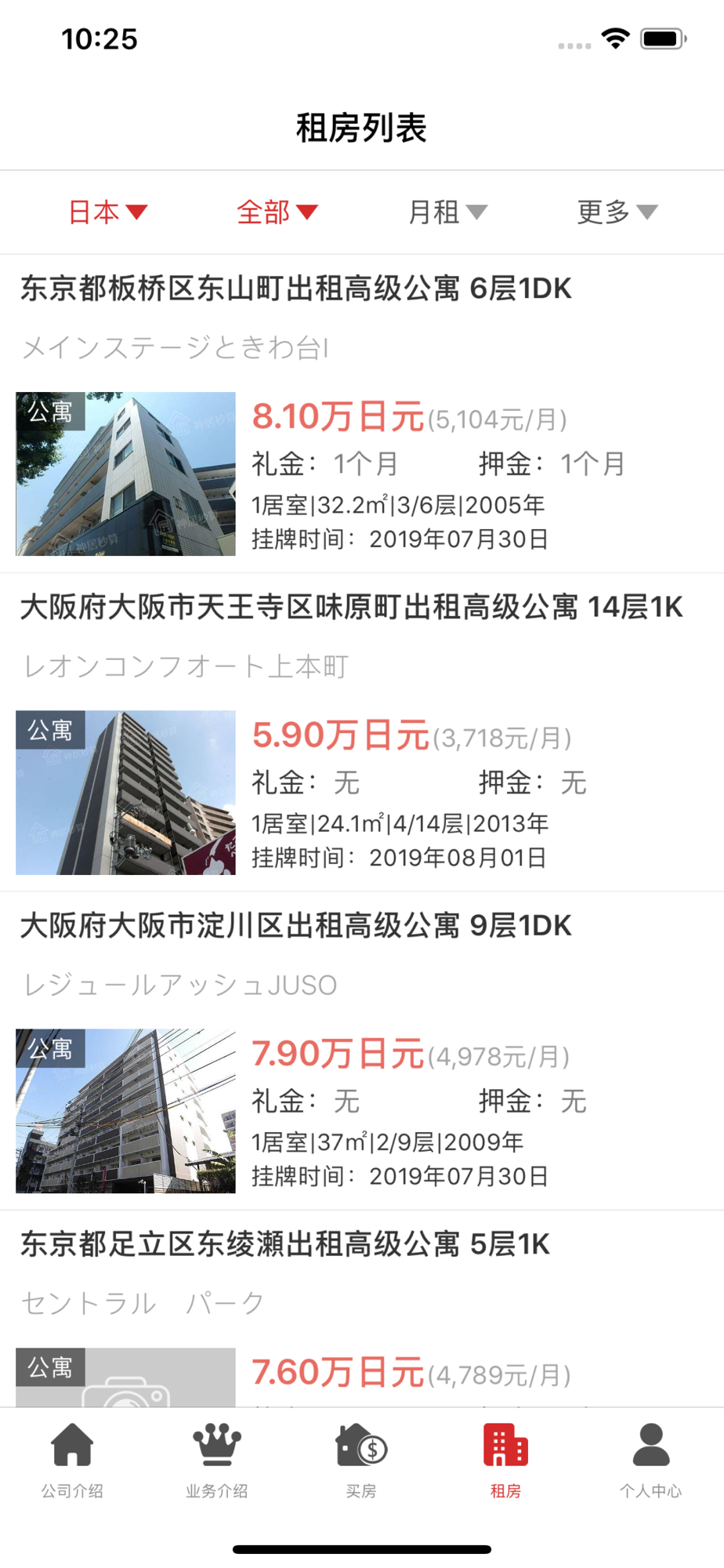The width and height of the screenshot is (724, 1568).
Task: View the 大阪市天王寺区味原町 14层1K listing
Action: tap(351, 607)
